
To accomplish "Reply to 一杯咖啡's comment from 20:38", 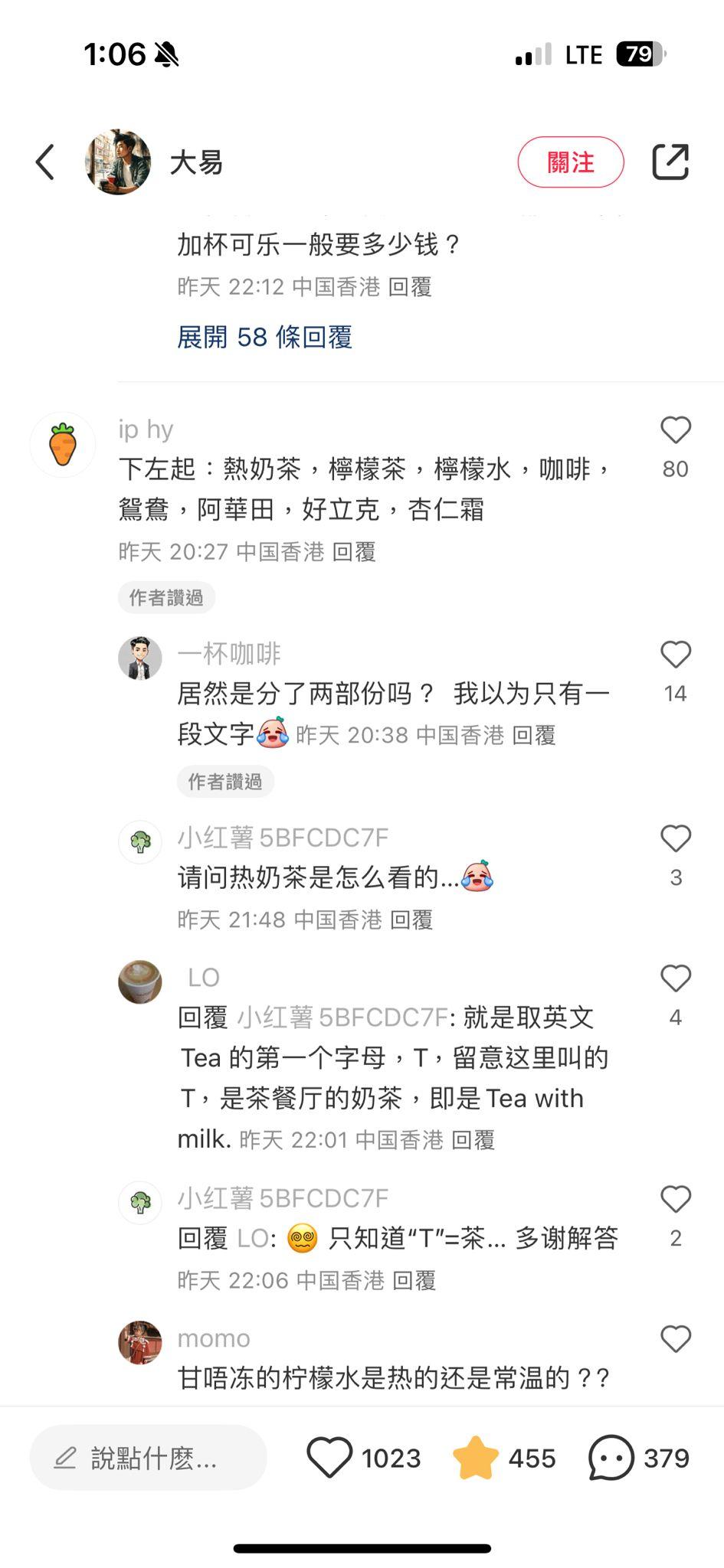I will pyautogui.click(x=533, y=736).
